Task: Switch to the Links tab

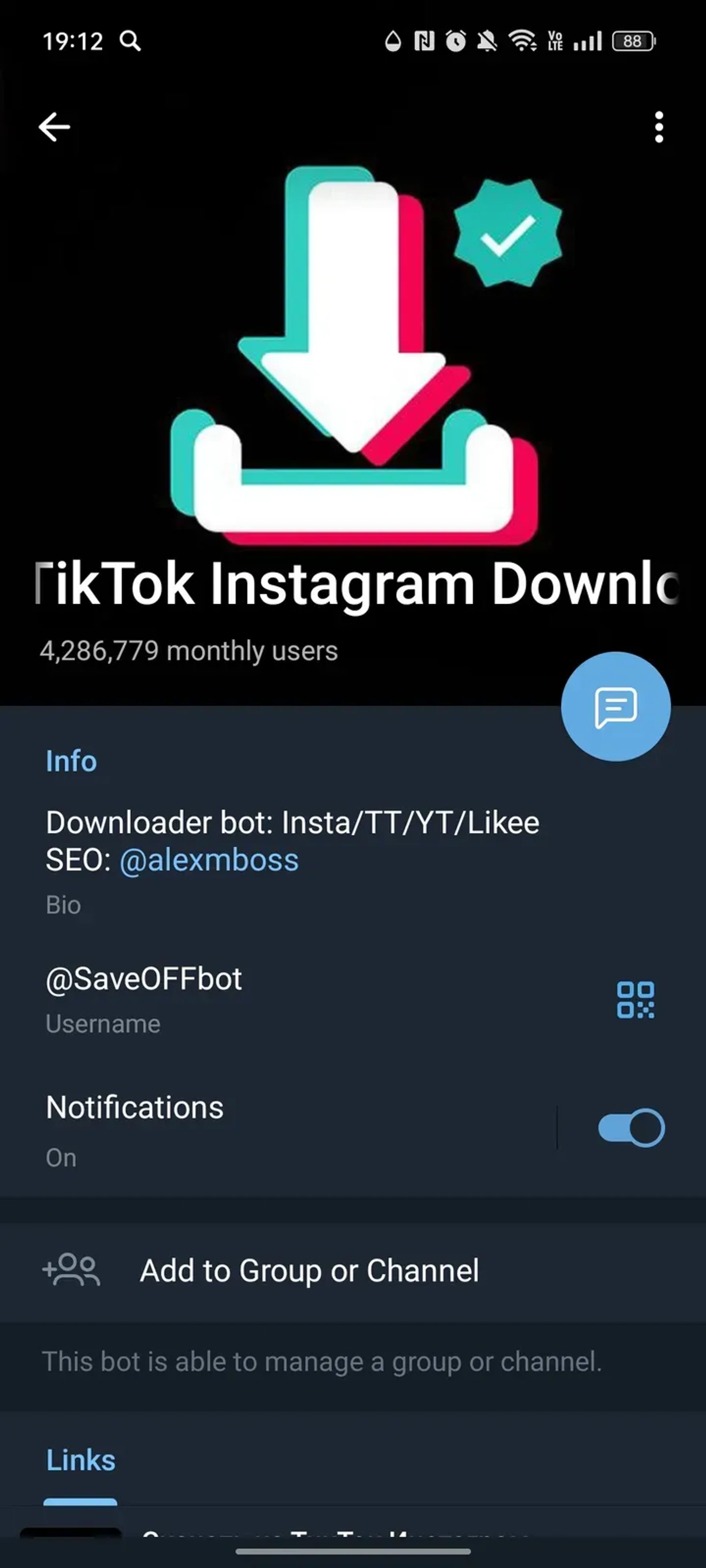Action: [80, 1460]
